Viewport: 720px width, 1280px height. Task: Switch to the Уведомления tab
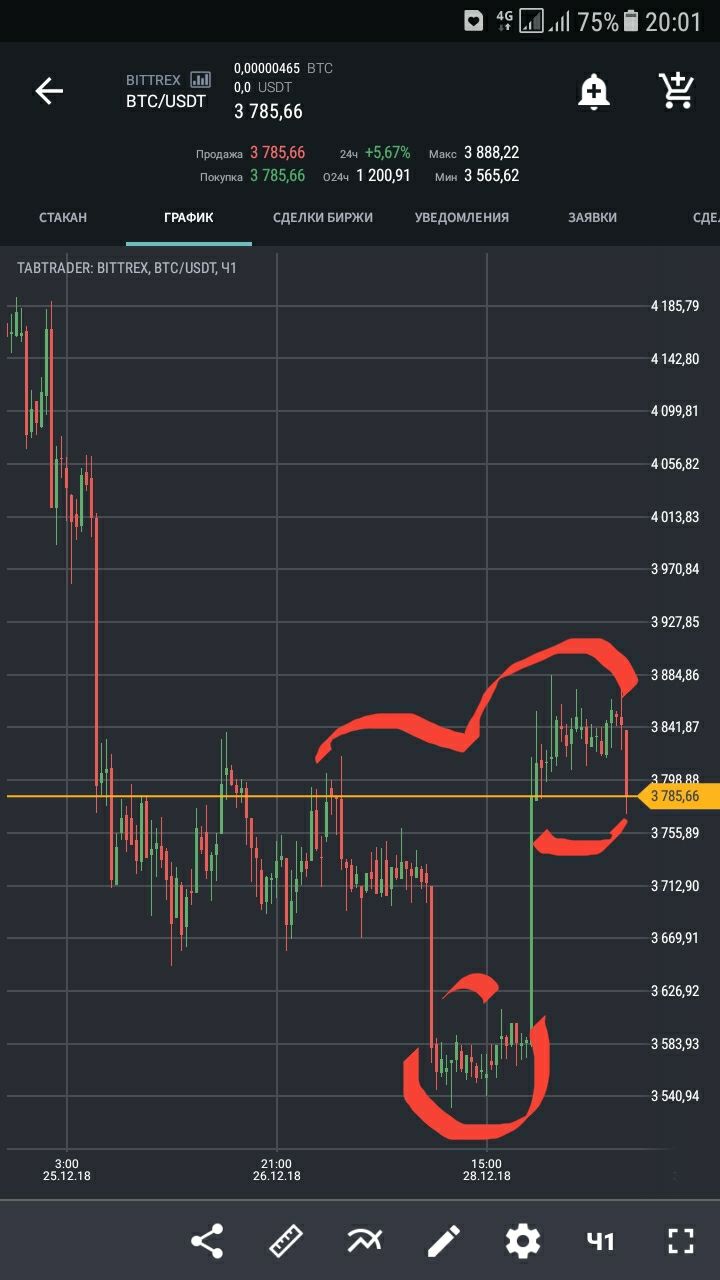pos(461,217)
